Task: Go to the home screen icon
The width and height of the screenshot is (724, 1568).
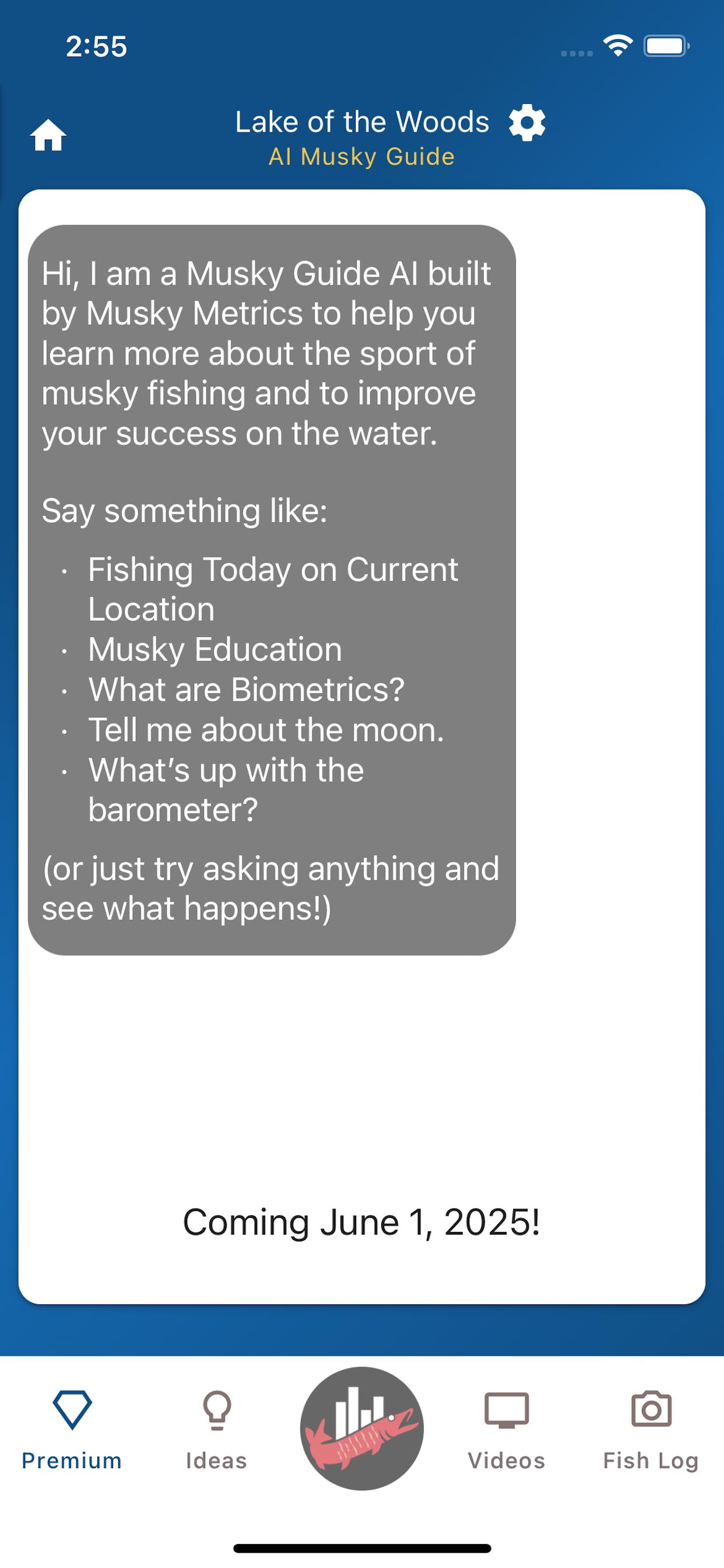Action: (x=48, y=135)
